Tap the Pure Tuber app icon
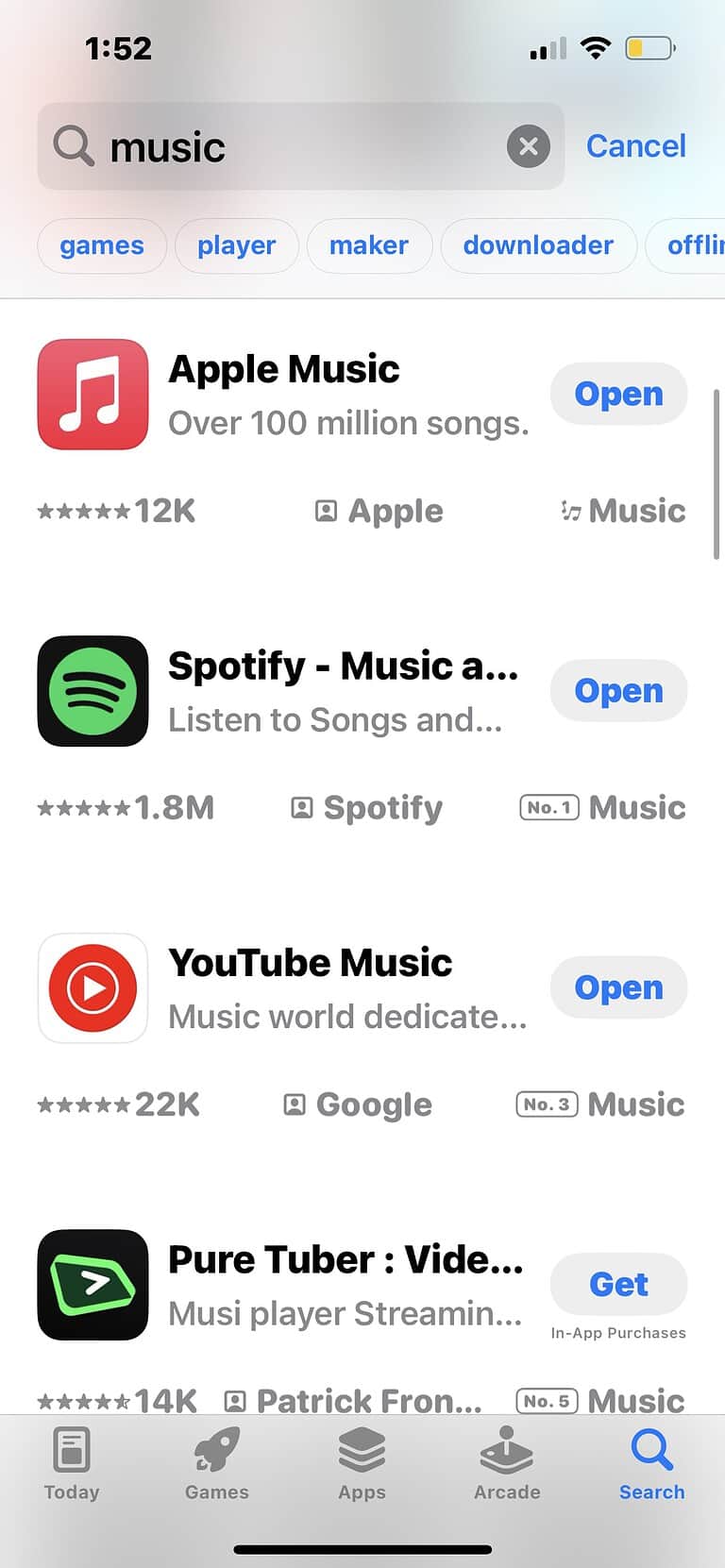725x1568 pixels. point(93,1284)
